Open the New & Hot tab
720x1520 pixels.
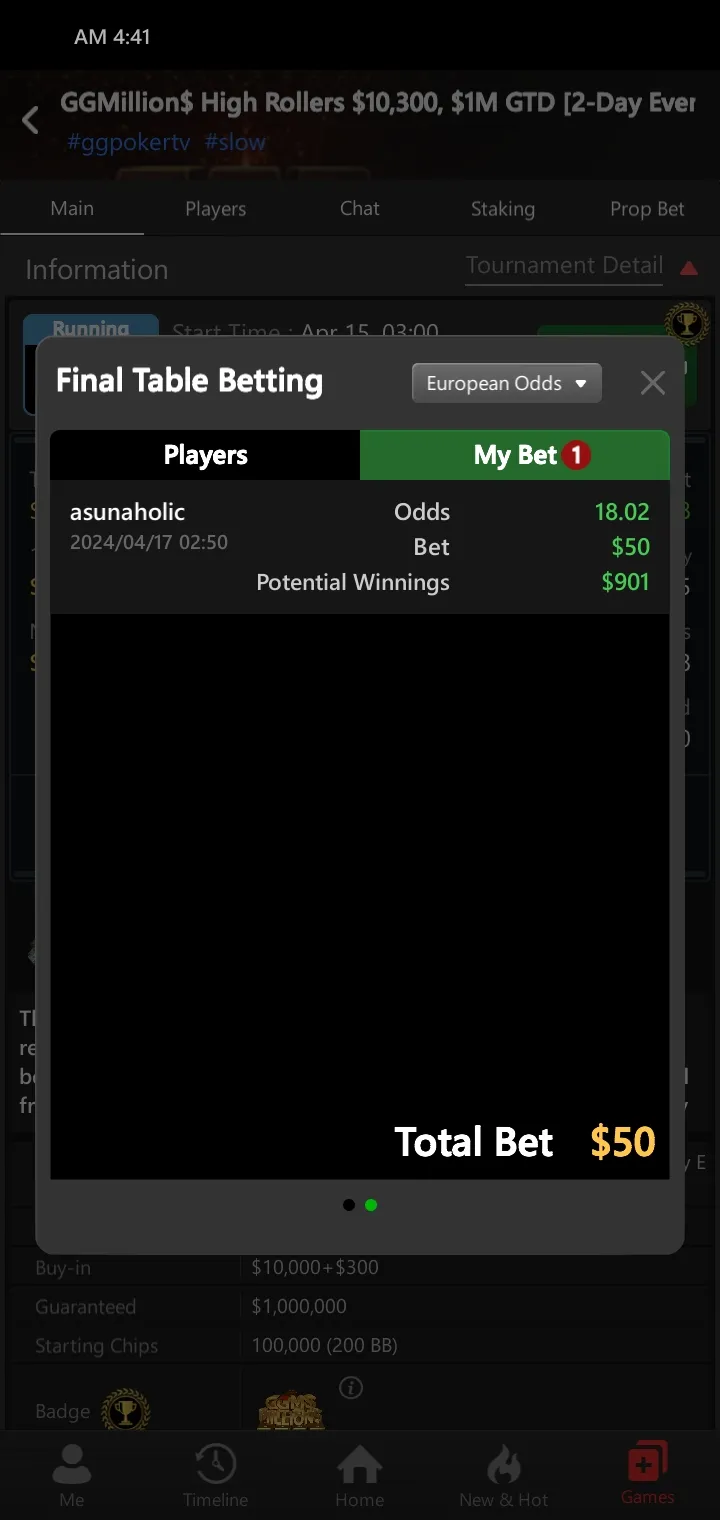pyautogui.click(x=504, y=1475)
